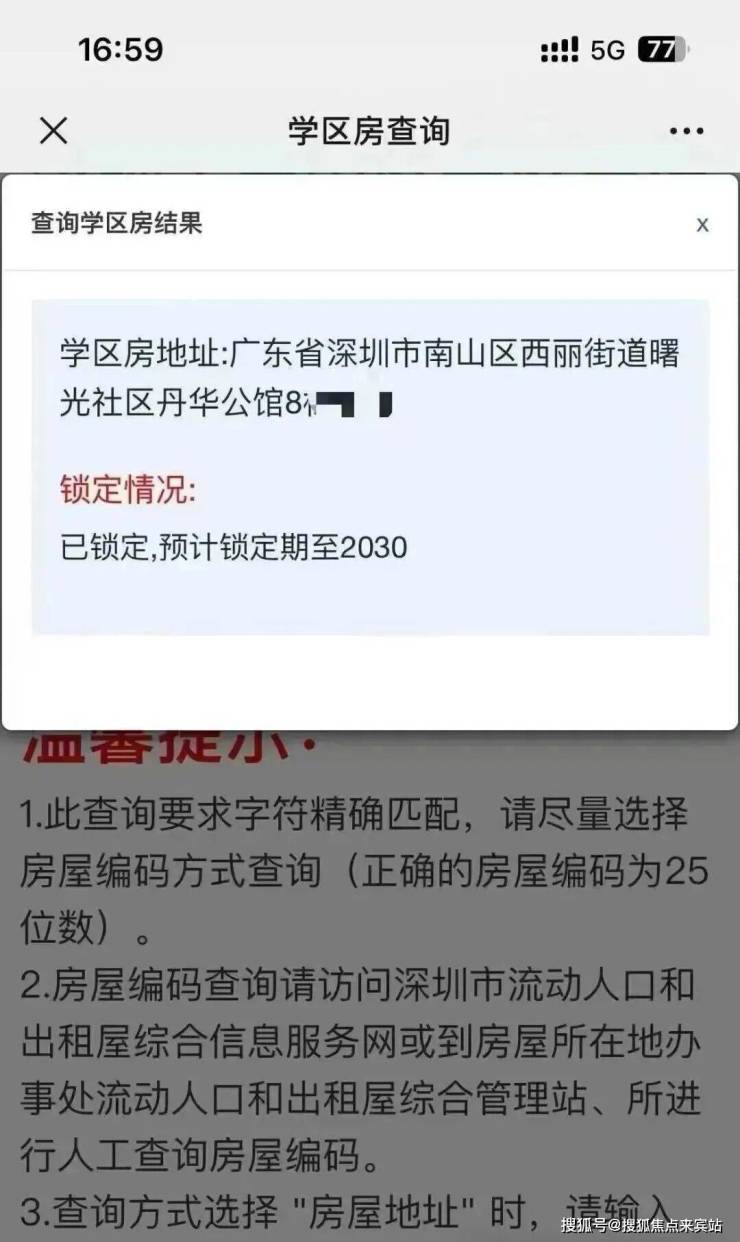Close the 学区房查询 page with the X icon

coord(53,130)
